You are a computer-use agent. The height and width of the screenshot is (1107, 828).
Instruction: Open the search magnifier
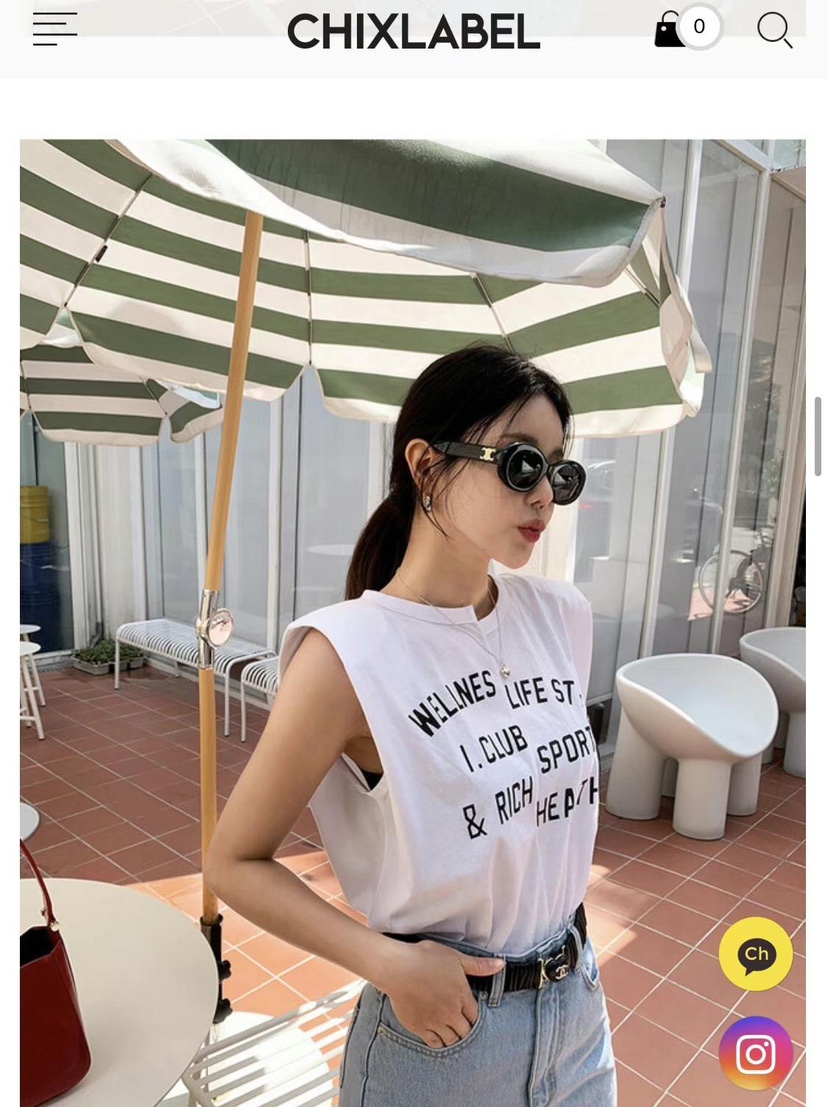774,30
